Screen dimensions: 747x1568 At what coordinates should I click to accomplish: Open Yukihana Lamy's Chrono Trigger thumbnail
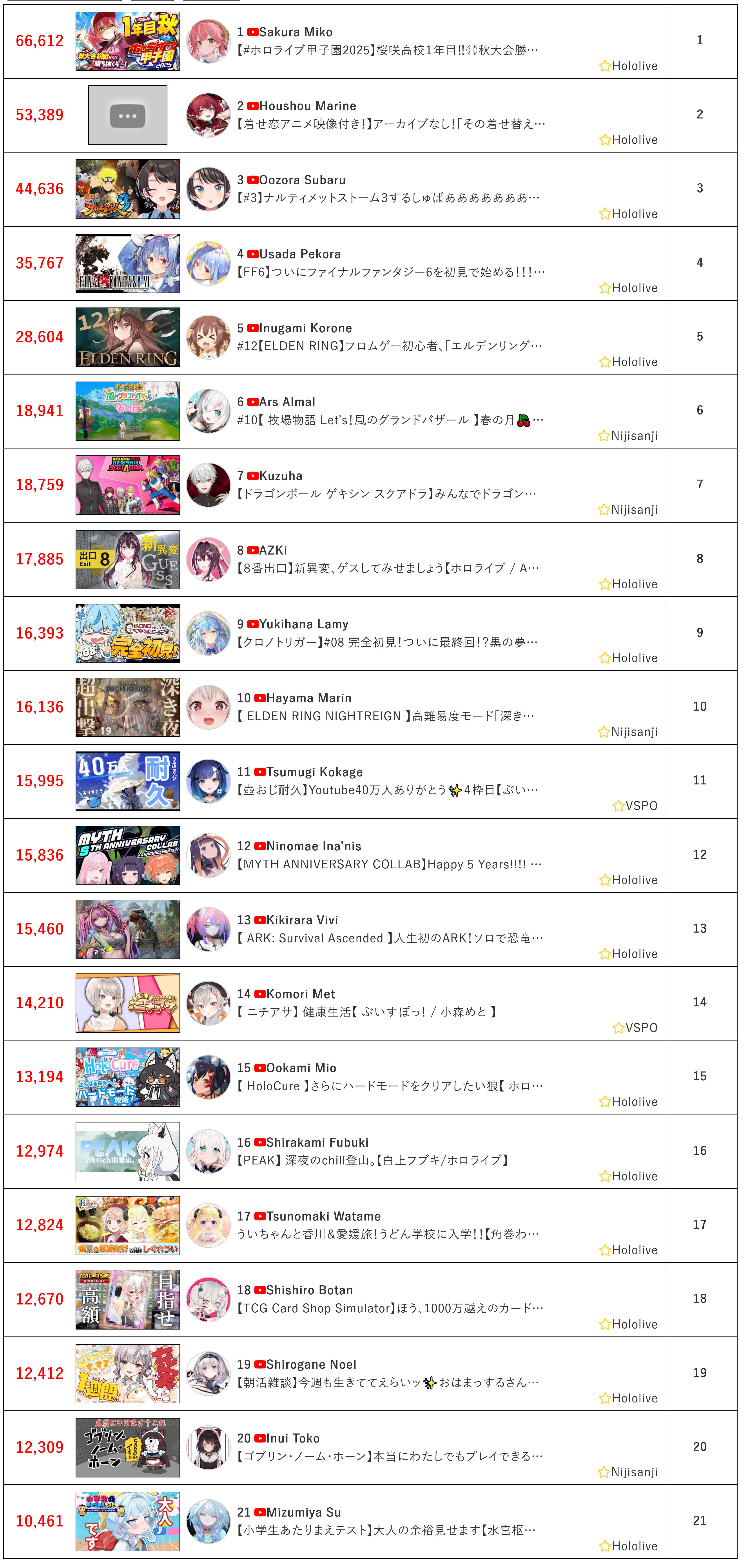[128, 633]
